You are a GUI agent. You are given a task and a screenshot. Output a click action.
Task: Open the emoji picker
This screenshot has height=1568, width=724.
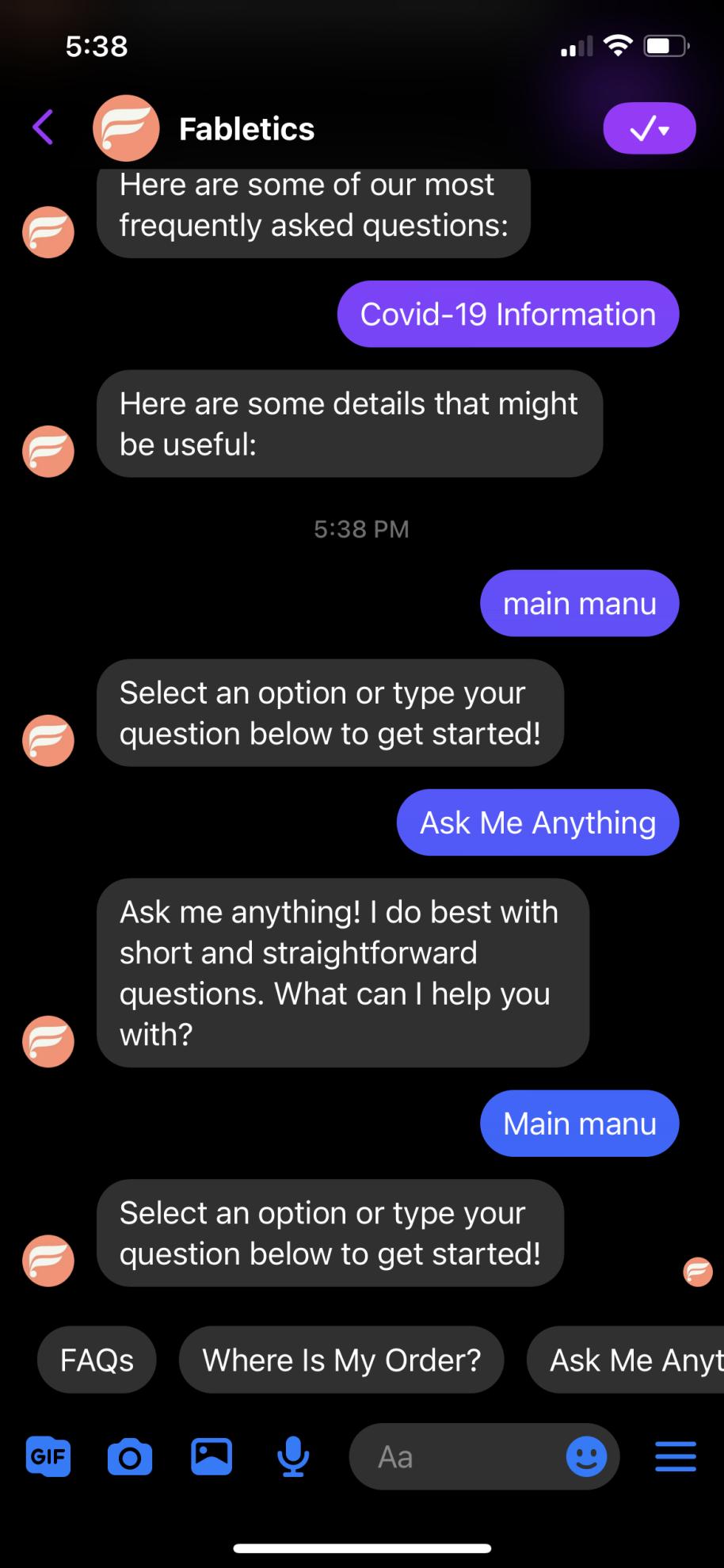click(586, 1456)
